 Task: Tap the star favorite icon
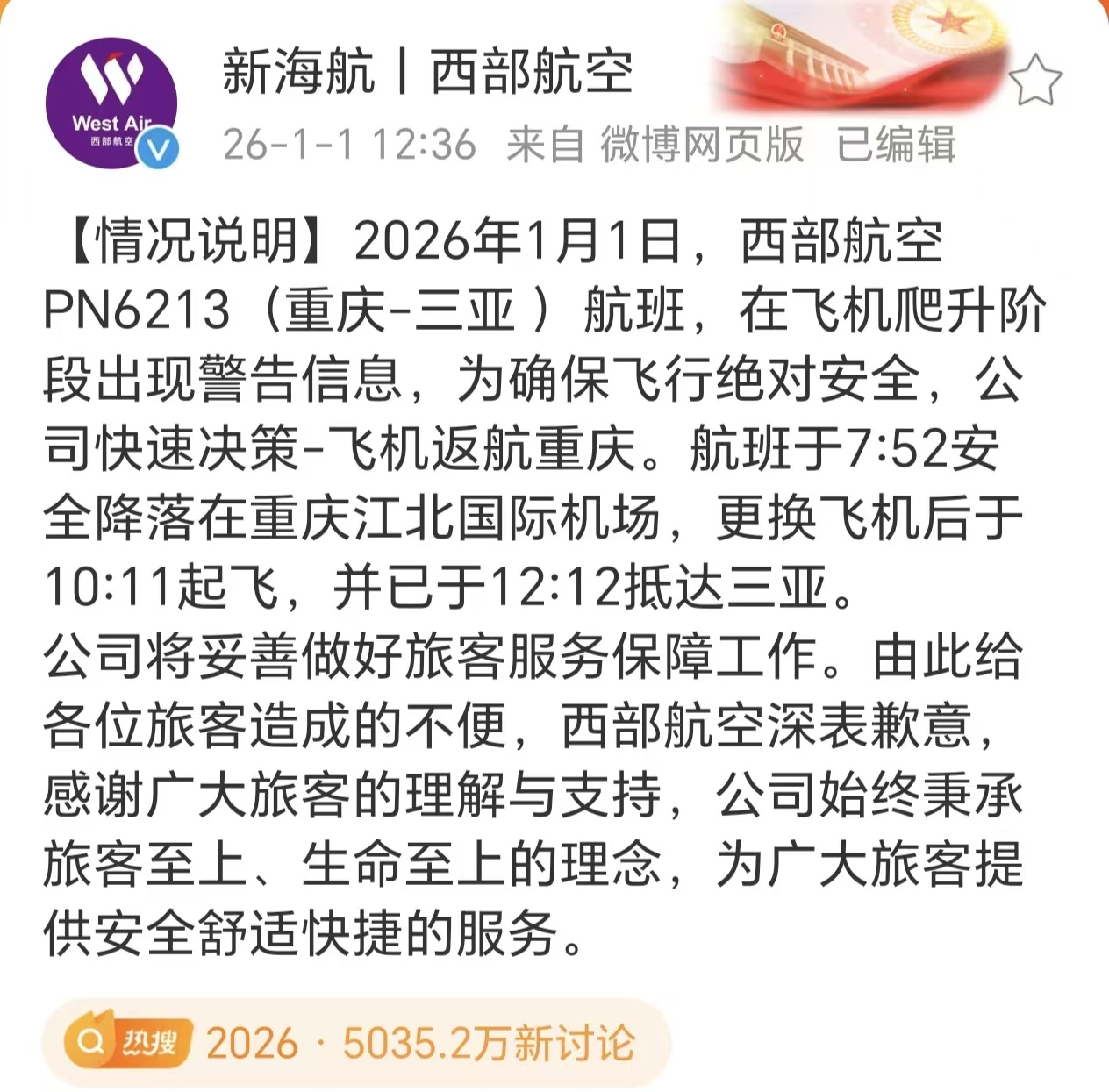click(1035, 81)
